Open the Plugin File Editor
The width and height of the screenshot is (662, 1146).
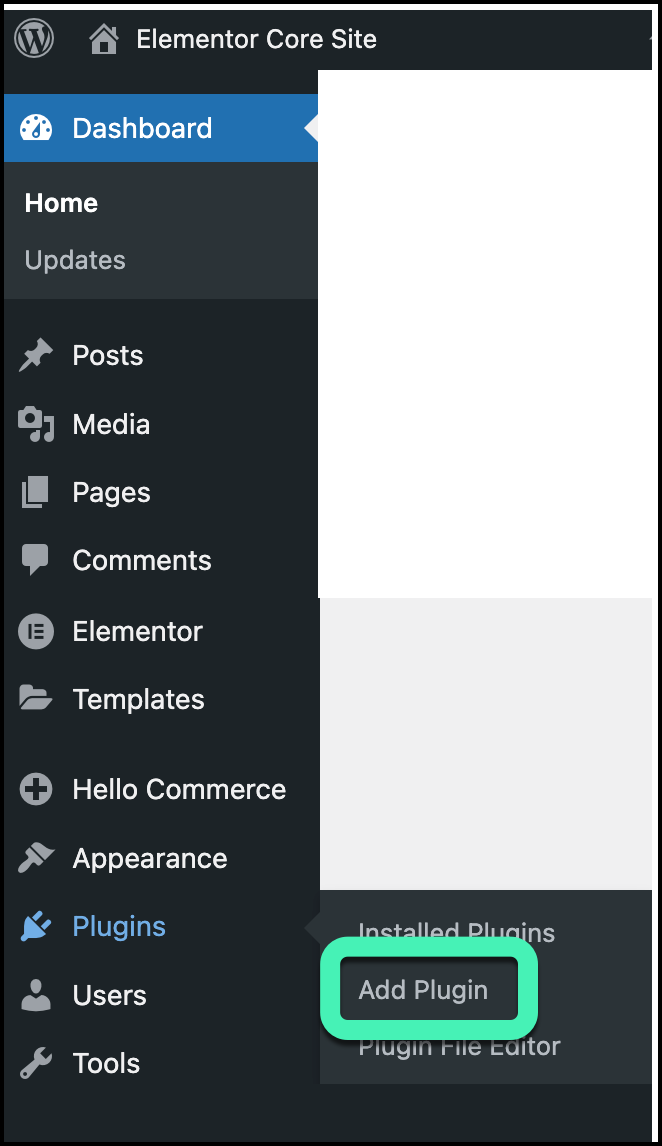point(459,1048)
